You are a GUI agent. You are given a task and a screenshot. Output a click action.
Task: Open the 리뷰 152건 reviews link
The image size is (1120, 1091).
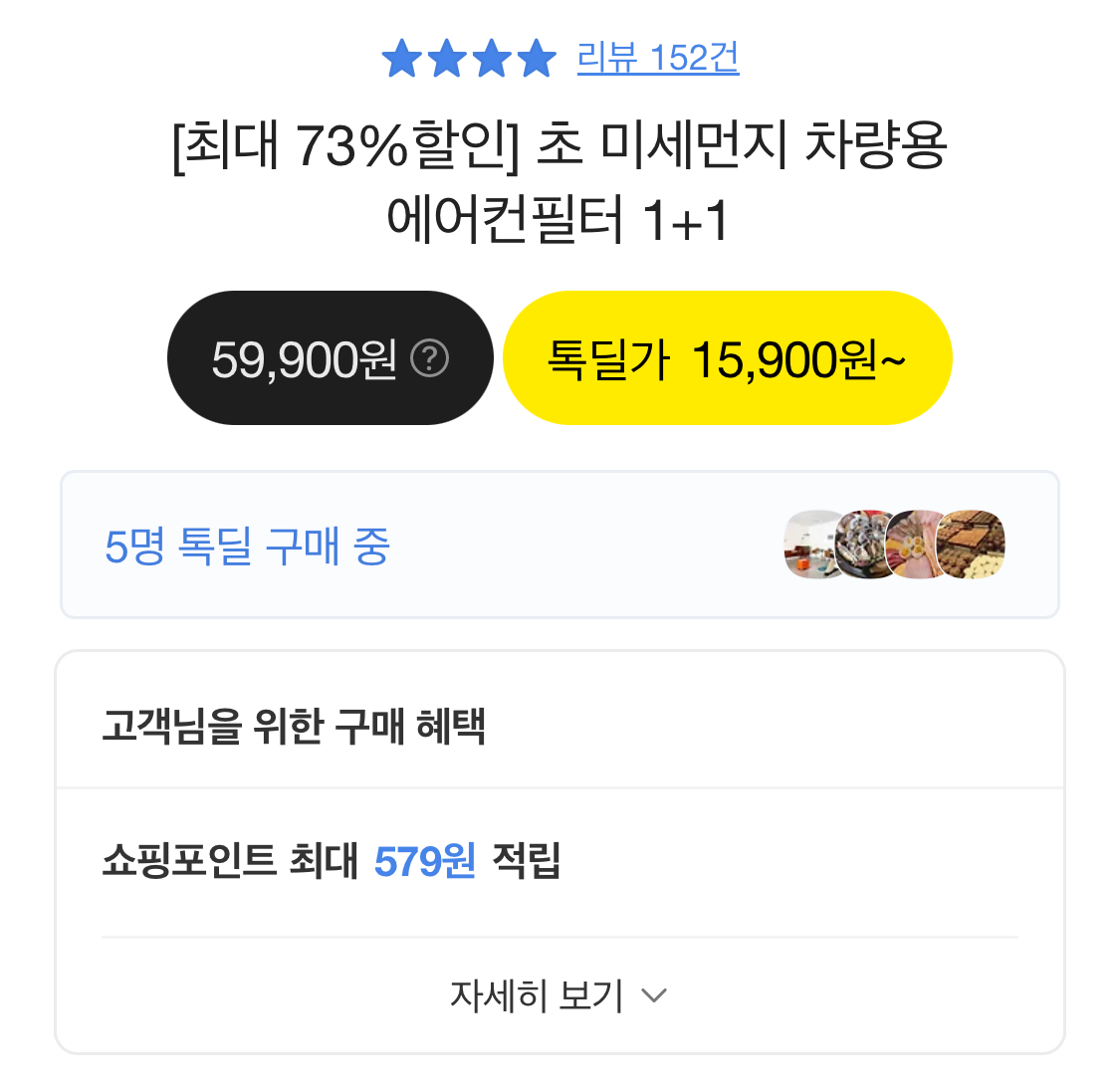[658, 58]
